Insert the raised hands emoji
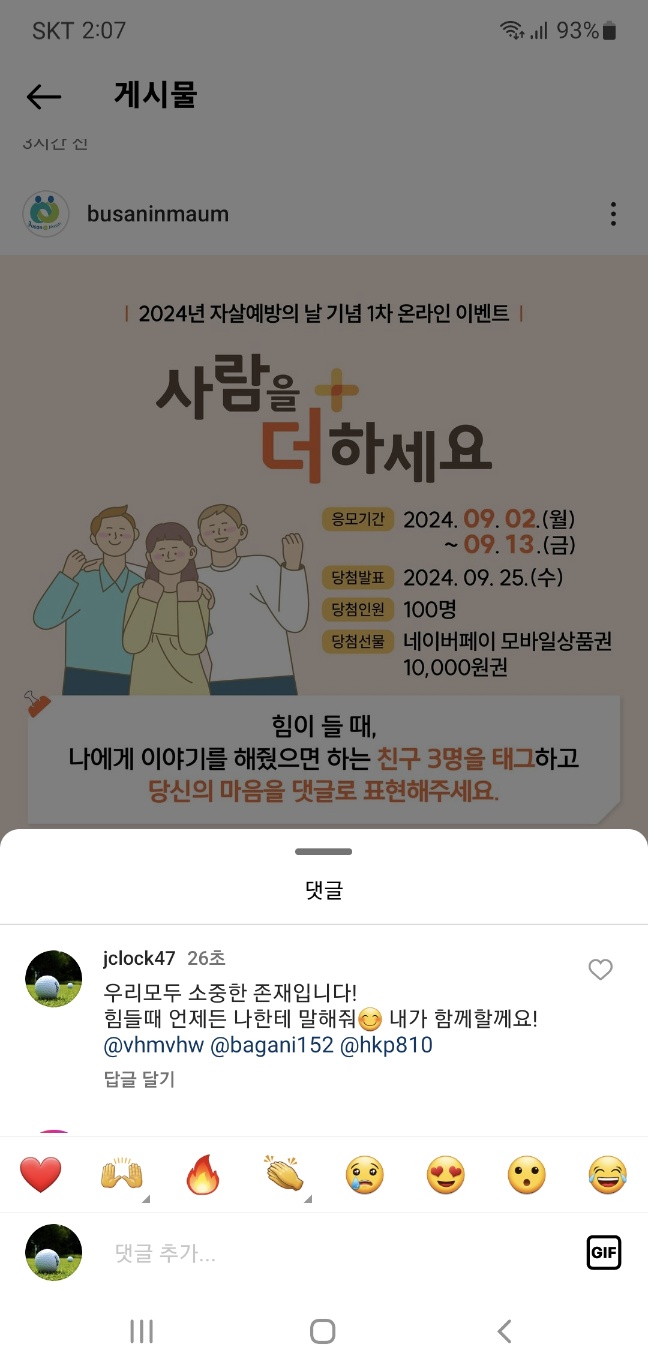 pos(122,1175)
